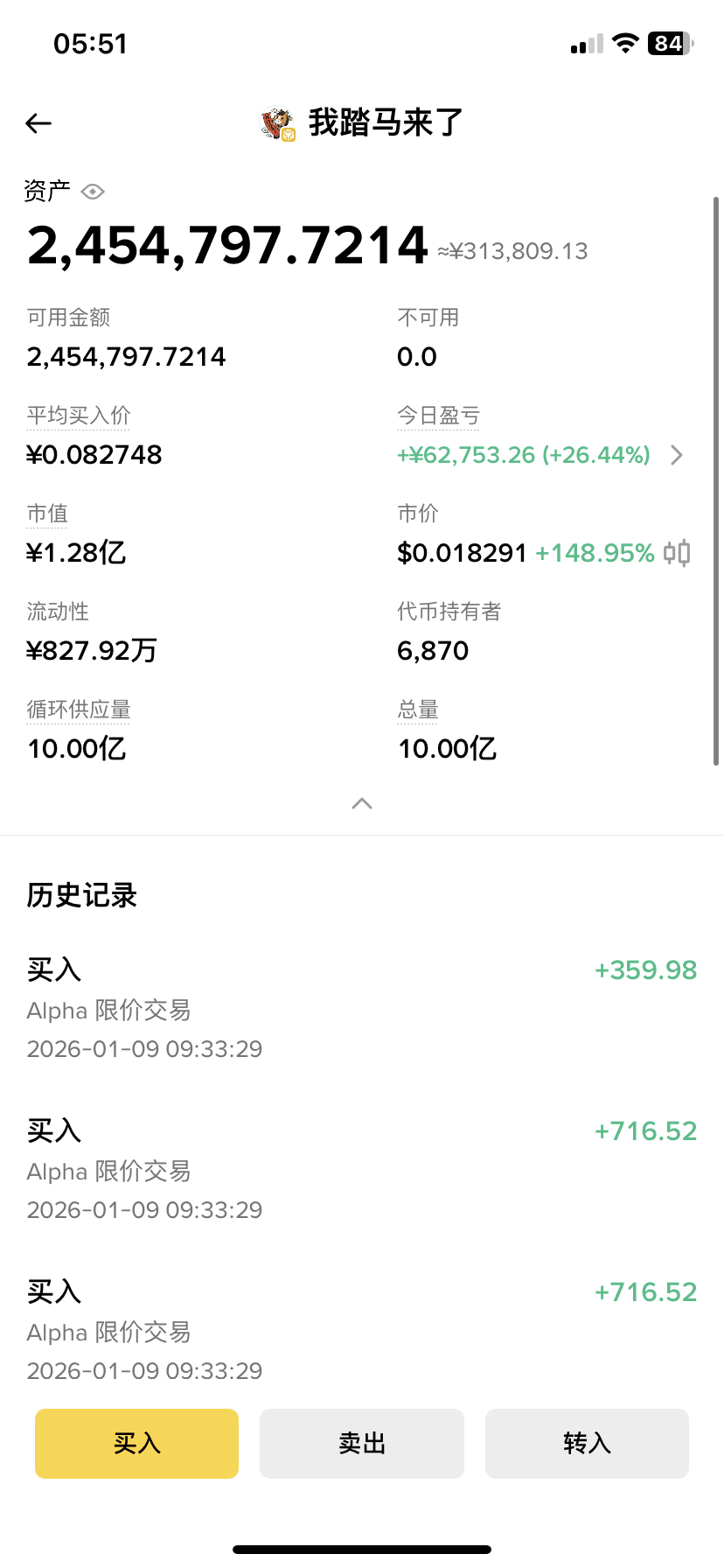724x1568 pixels.
Task: Hide the asset balance with the eye icon
Action: coord(93,191)
